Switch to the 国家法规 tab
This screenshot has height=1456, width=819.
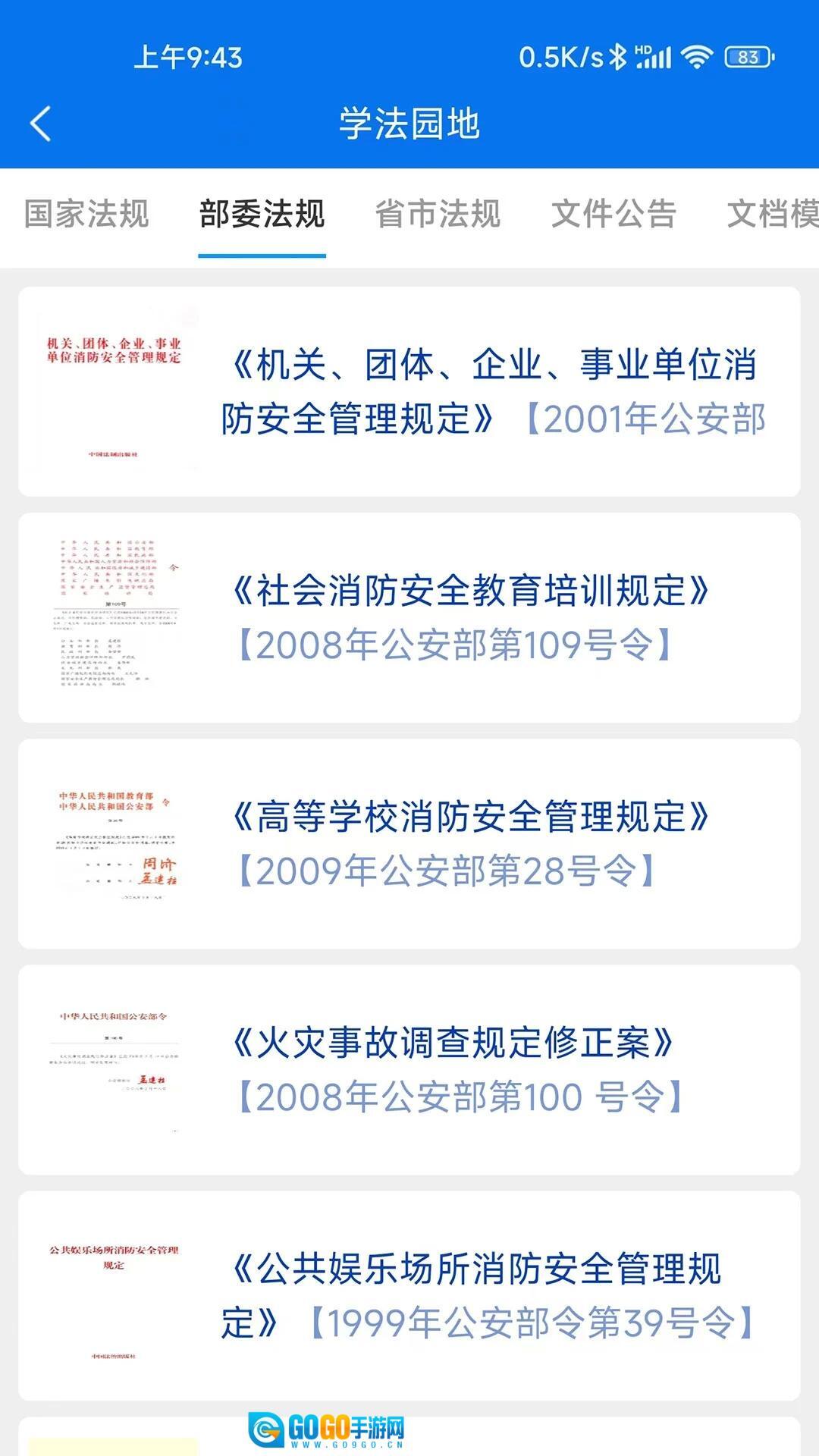(86, 214)
